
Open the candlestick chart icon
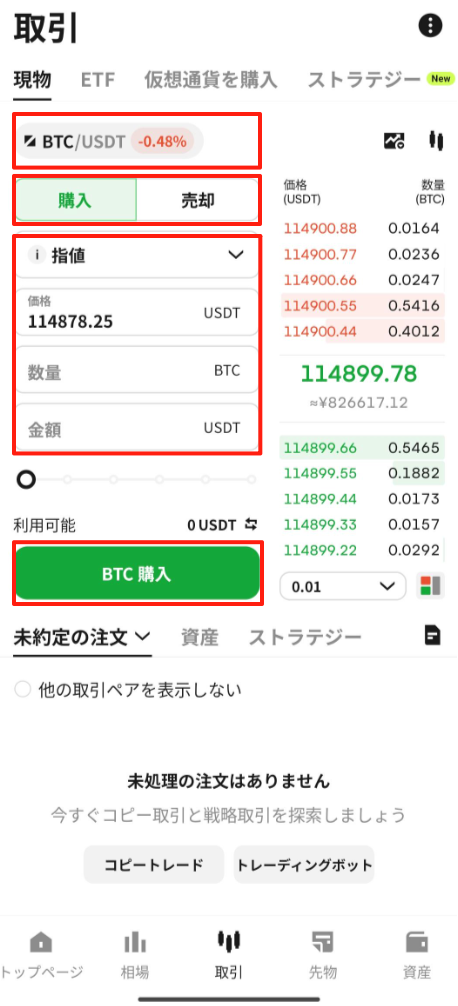tap(436, 140)
